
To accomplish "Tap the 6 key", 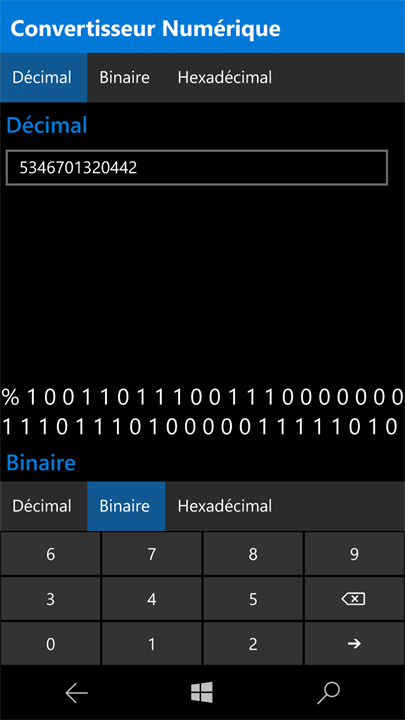I will [51, 554].
